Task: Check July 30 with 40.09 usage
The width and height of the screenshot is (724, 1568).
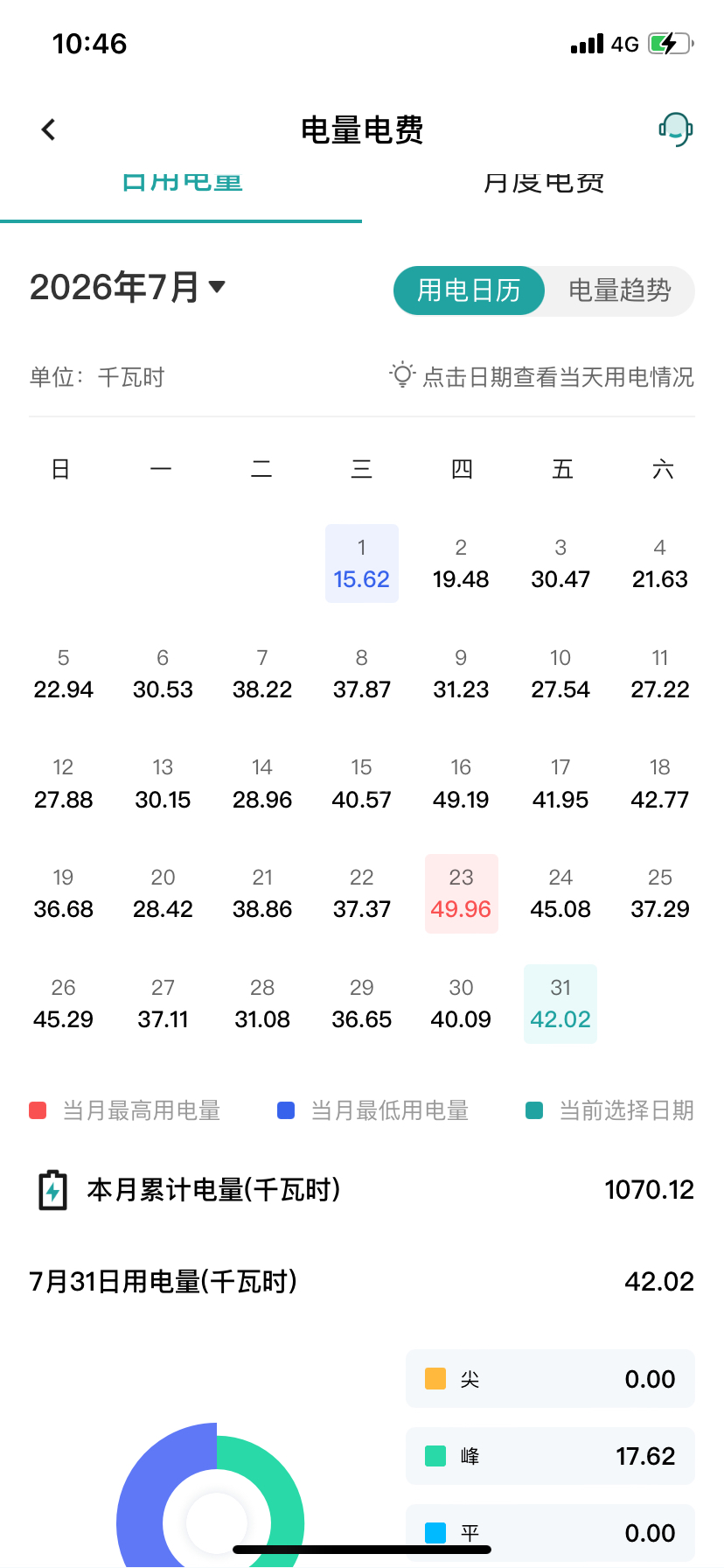Action: coord(462,1004)
